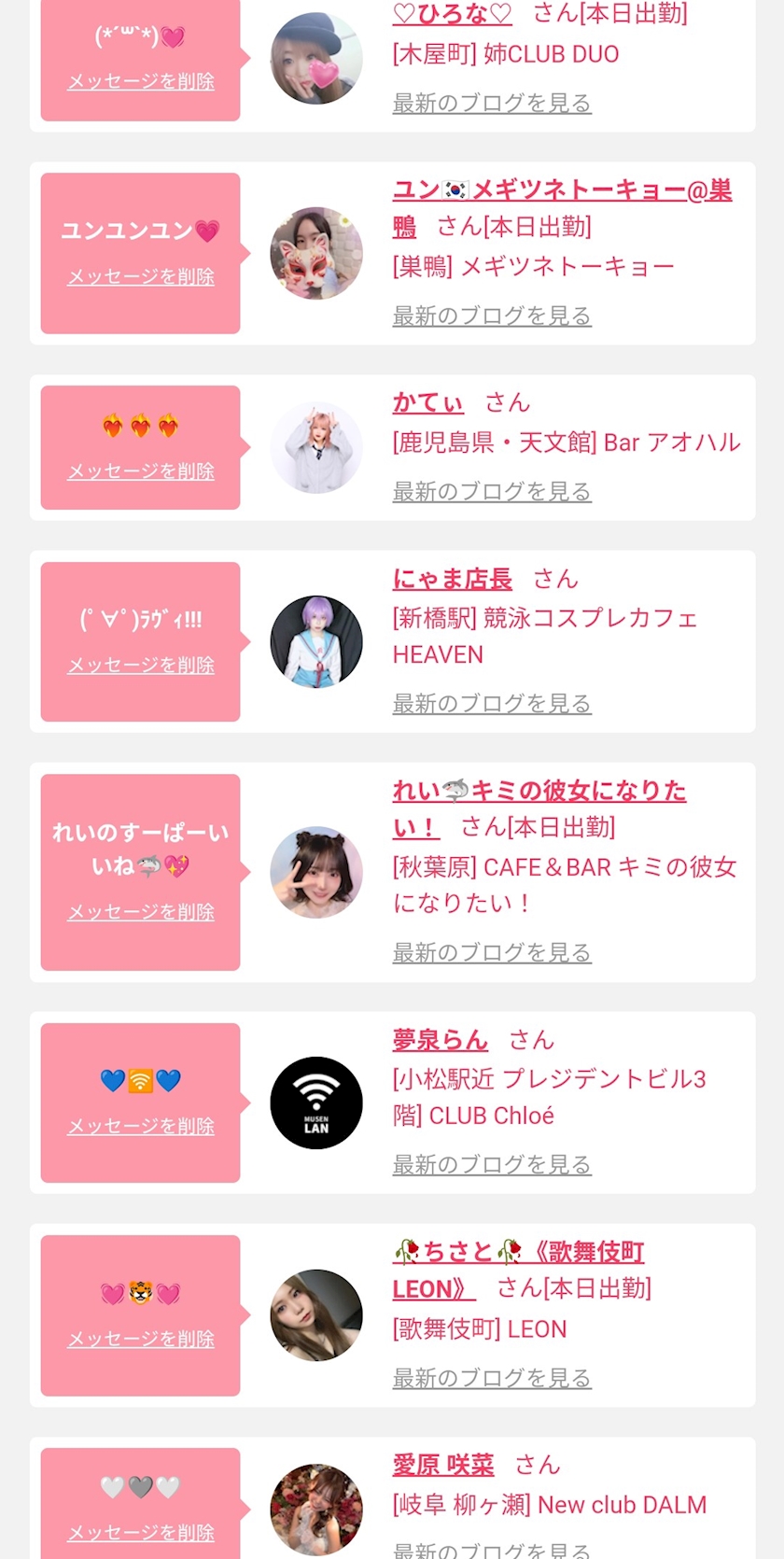Open ♡ひろな♡ profile link
The width and height of the screenshot is (784, 1559).
point(452,13)
